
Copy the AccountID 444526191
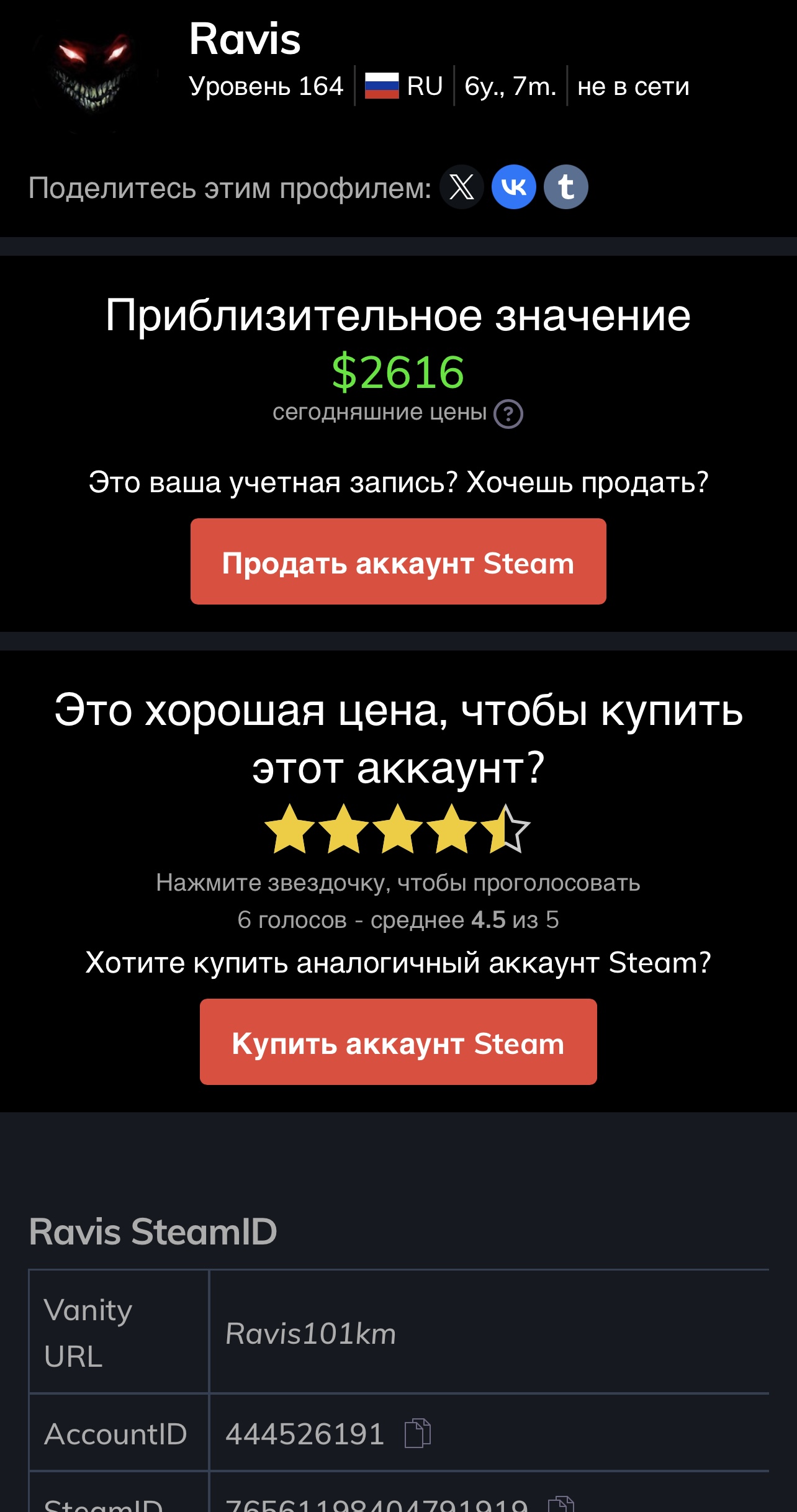[x=418, y=1433]
